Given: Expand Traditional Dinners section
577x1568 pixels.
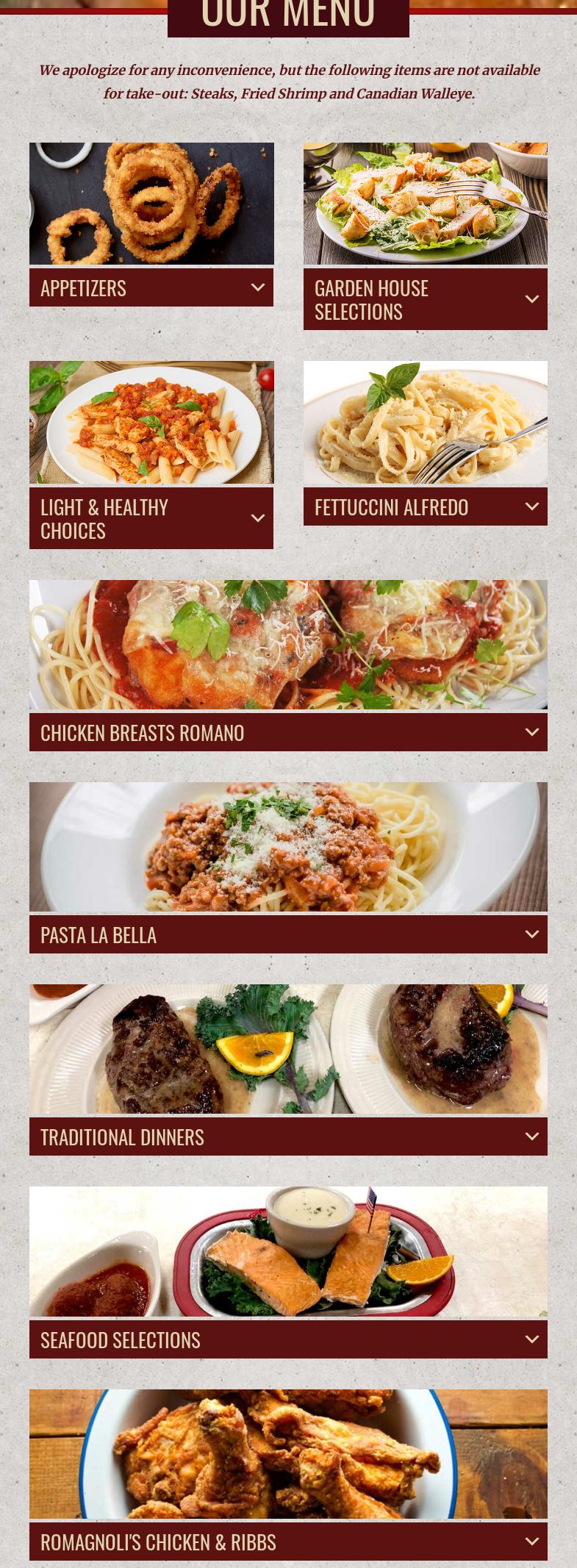Looking at the screenshot, I should pyautogui.click(x=288, y=1136).
